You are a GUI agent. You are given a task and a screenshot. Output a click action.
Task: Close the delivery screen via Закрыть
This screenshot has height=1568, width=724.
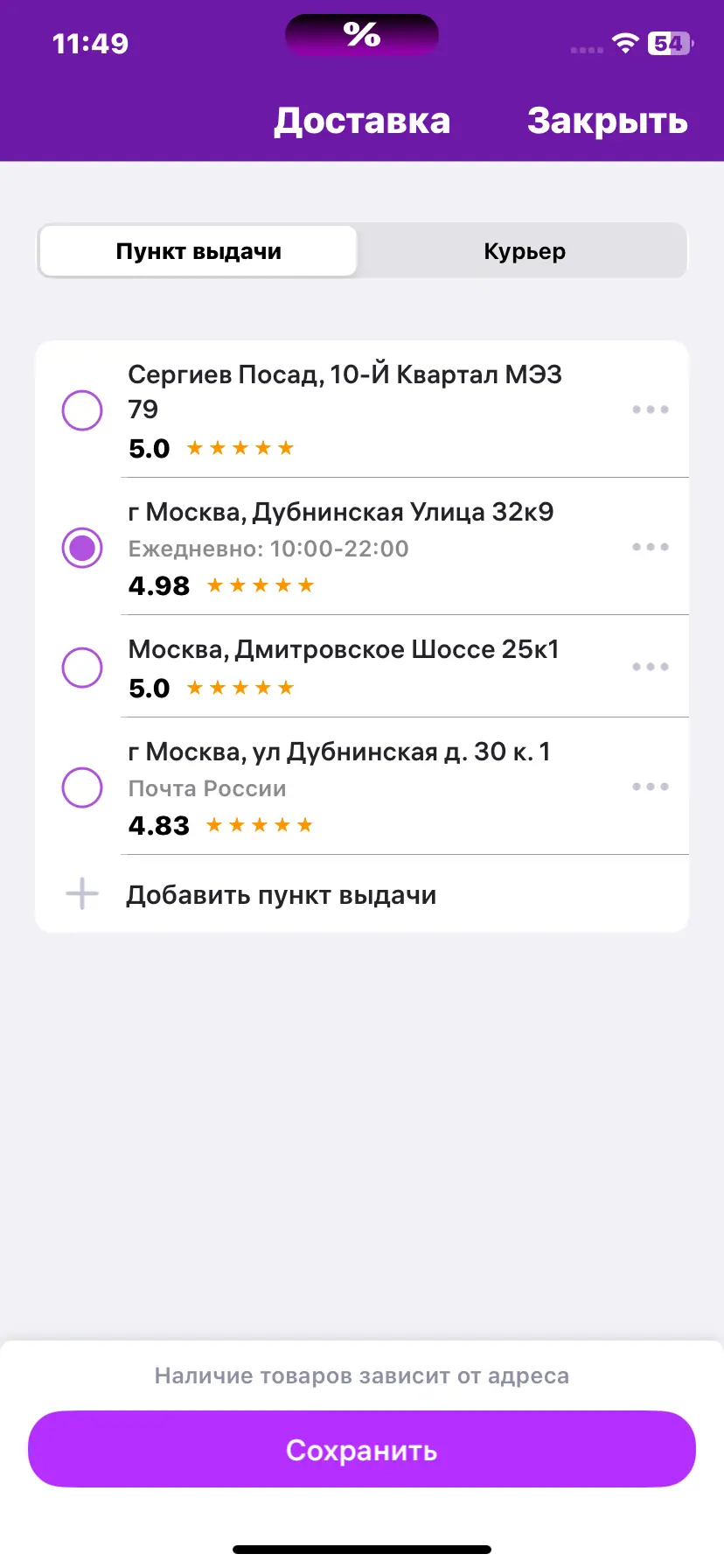coord(607,121)
